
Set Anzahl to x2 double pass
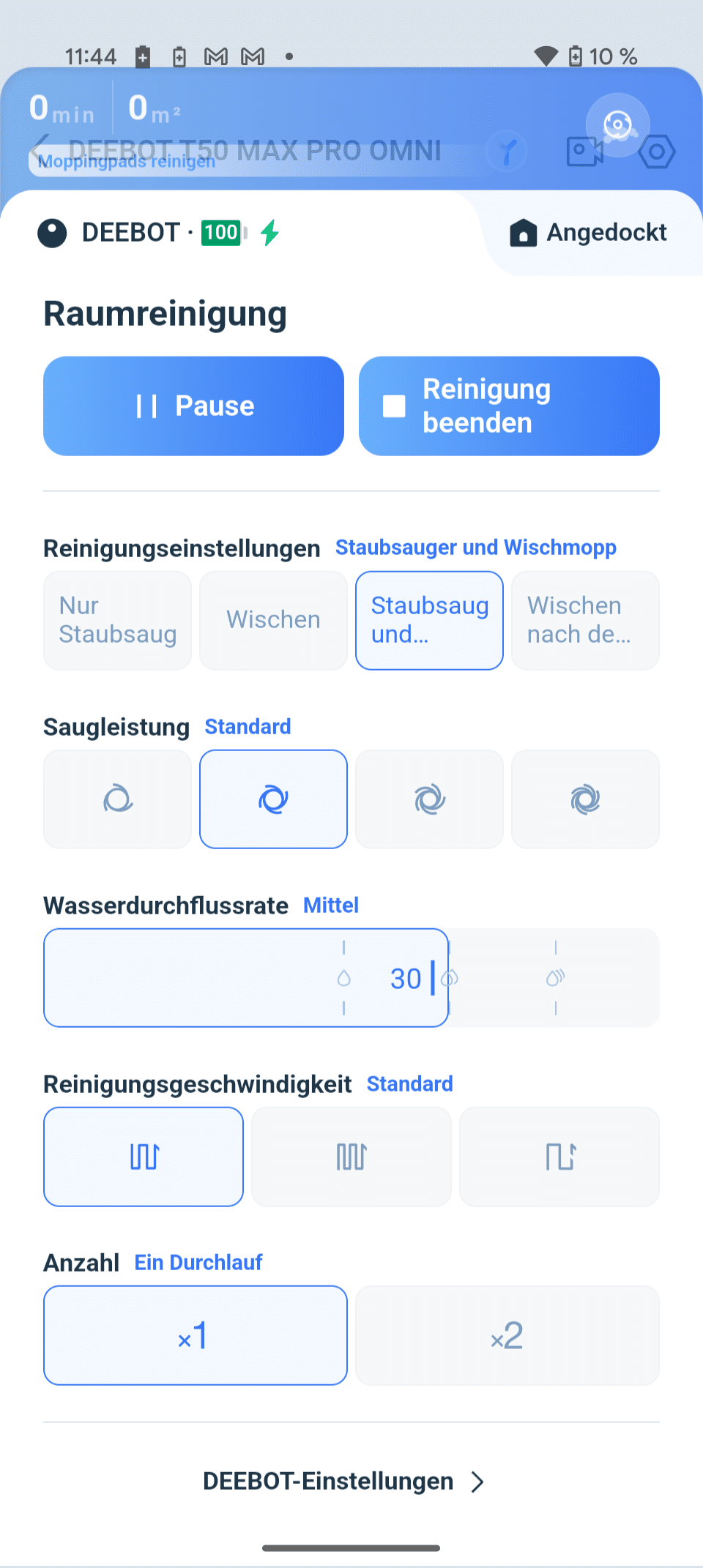507,1335
